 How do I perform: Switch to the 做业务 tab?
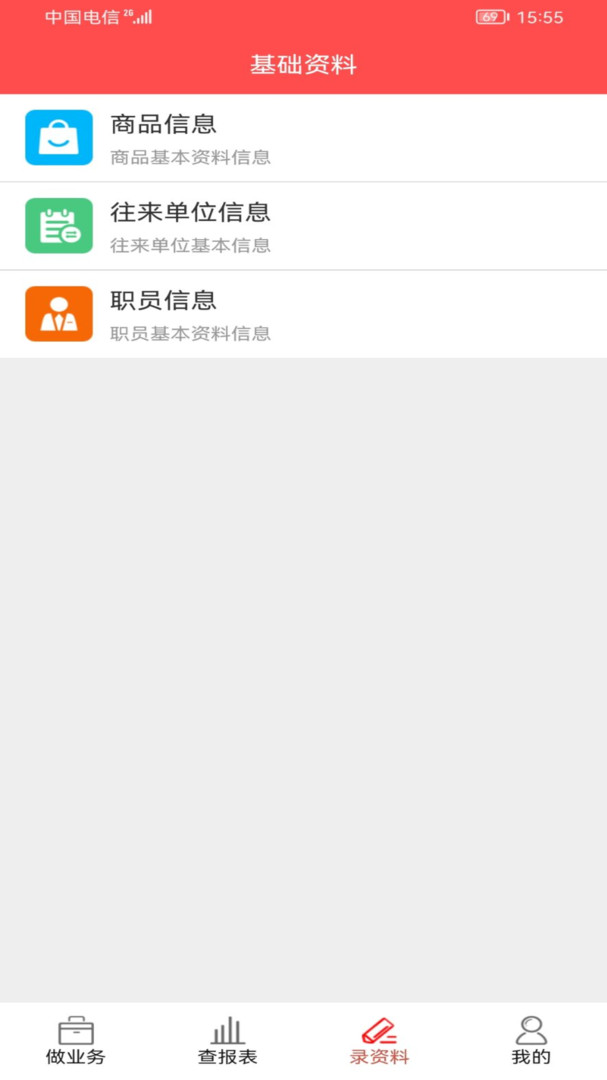pyautogui.click(x=76, y=1041)
